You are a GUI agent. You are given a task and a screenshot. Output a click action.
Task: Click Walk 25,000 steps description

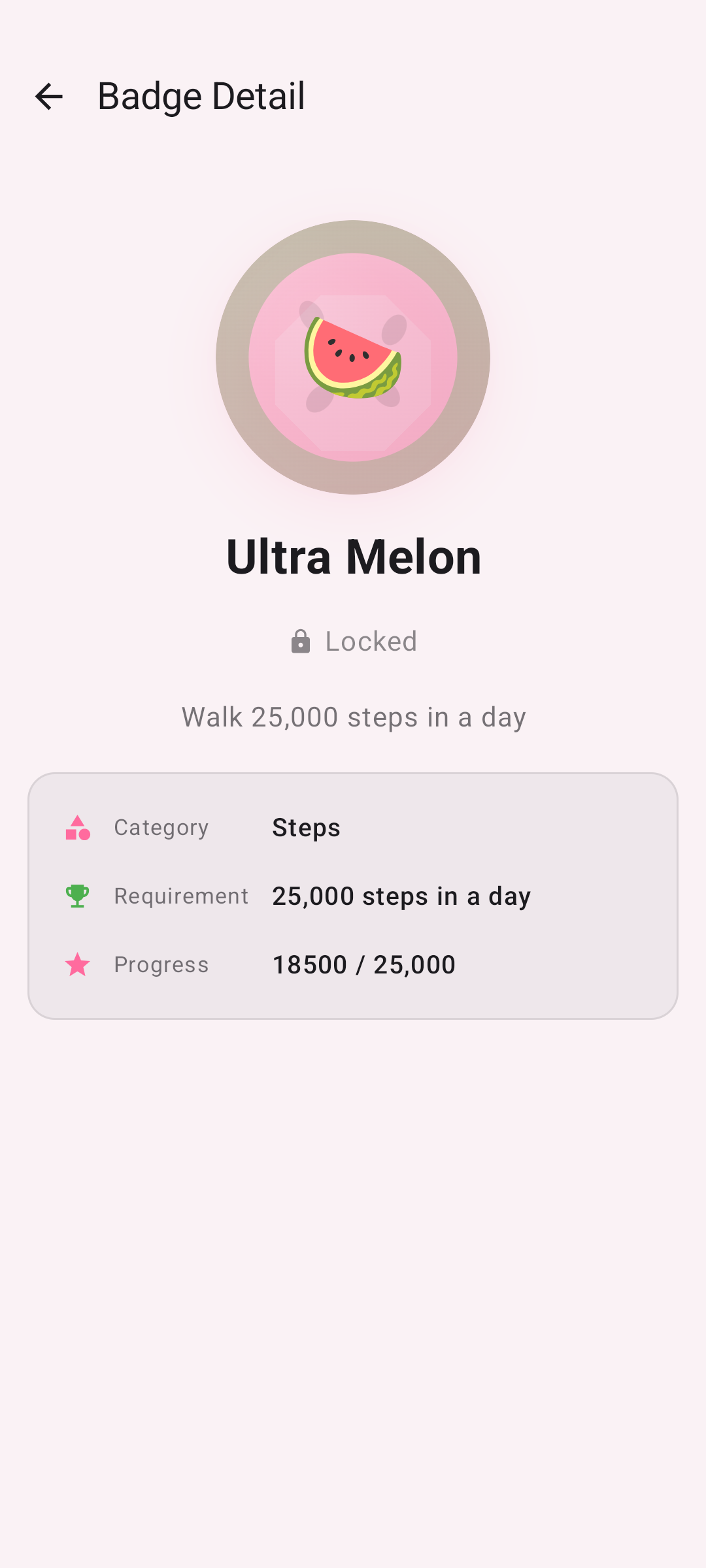353,717
